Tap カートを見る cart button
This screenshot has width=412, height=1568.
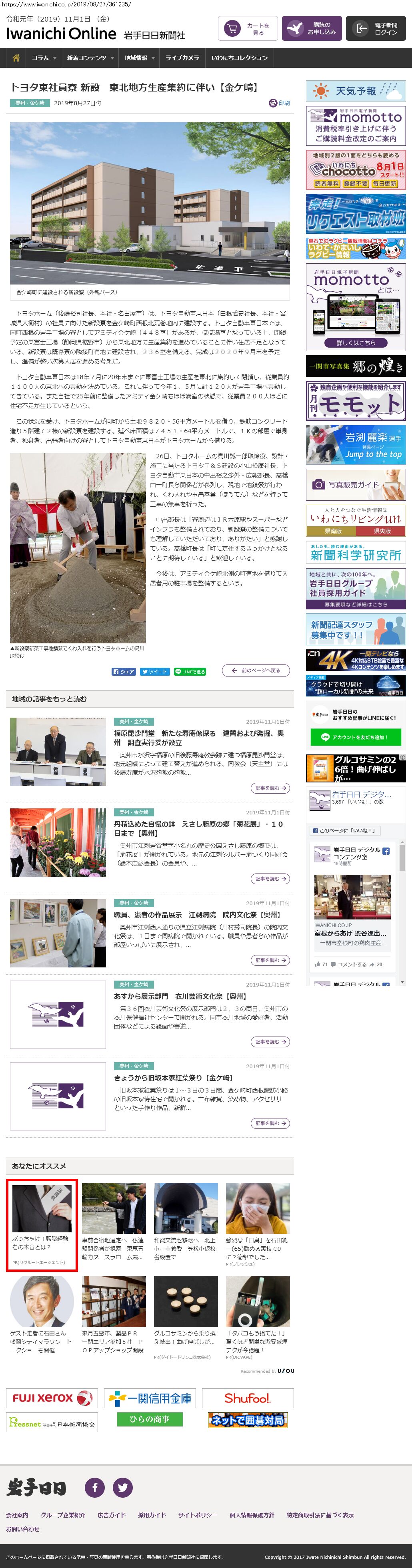[x=248, y=29]
